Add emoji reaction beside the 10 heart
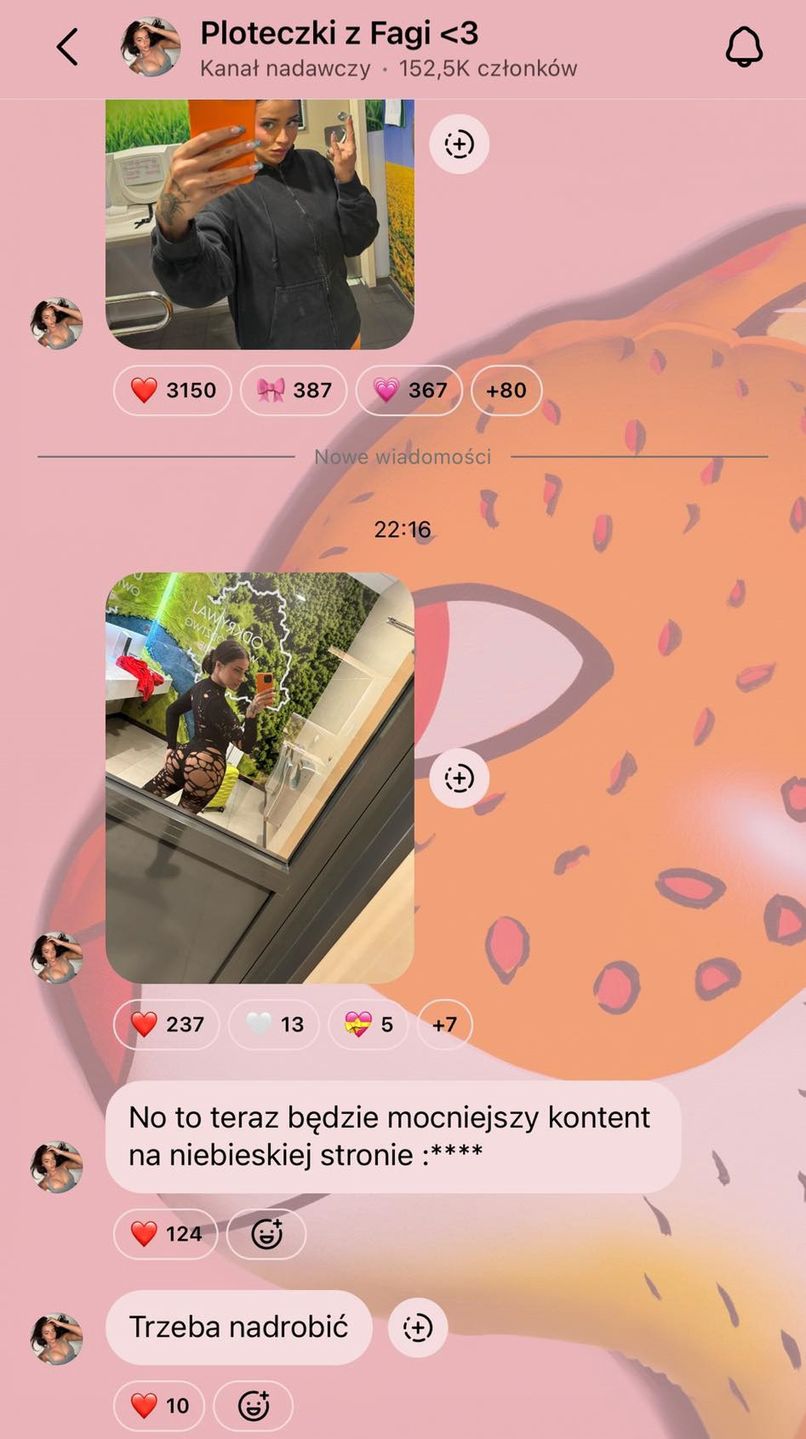 click(253, 1406)
